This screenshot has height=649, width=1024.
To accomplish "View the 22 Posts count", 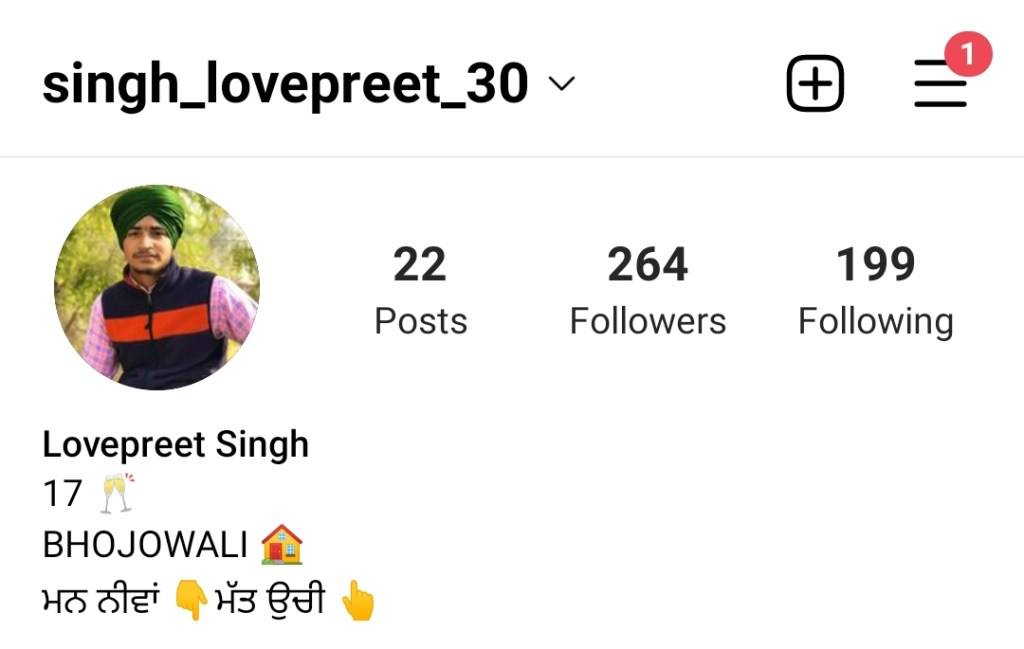I will pos(420,290).
